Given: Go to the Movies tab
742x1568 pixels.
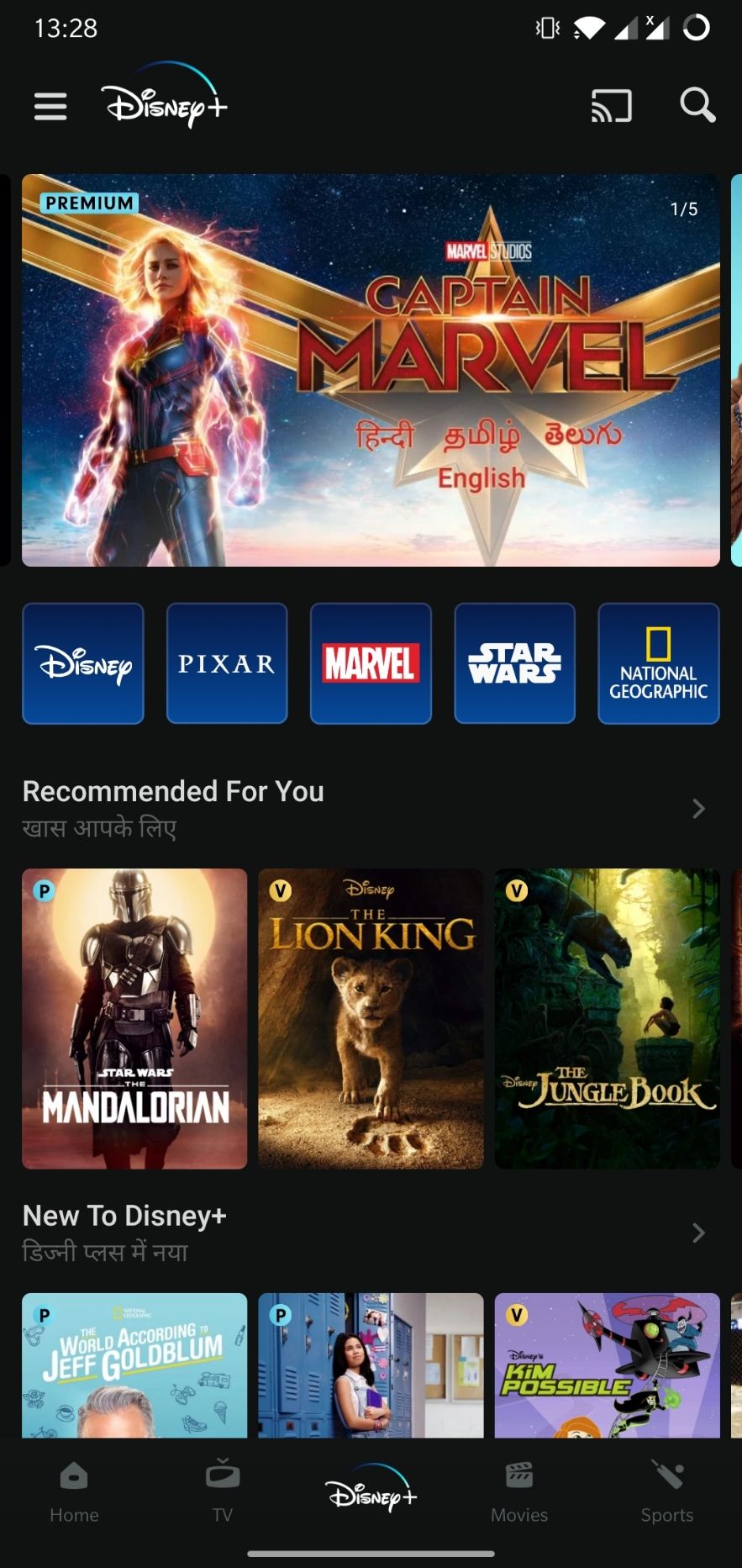Looking at the screenshot, I should click(x=519, y=1492).
